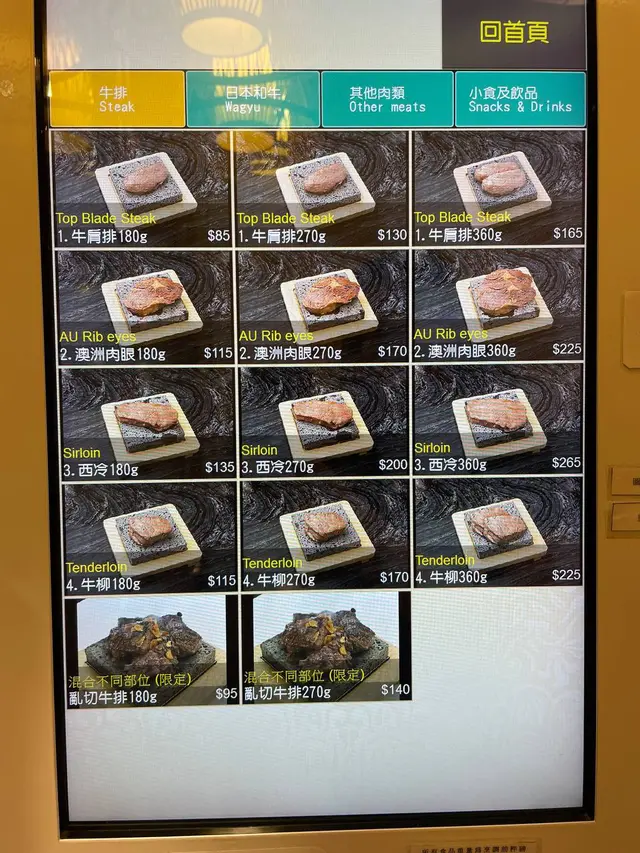Select the Steak tab
This screenshot has height=853, width=640.
click(x=117, y=99)
